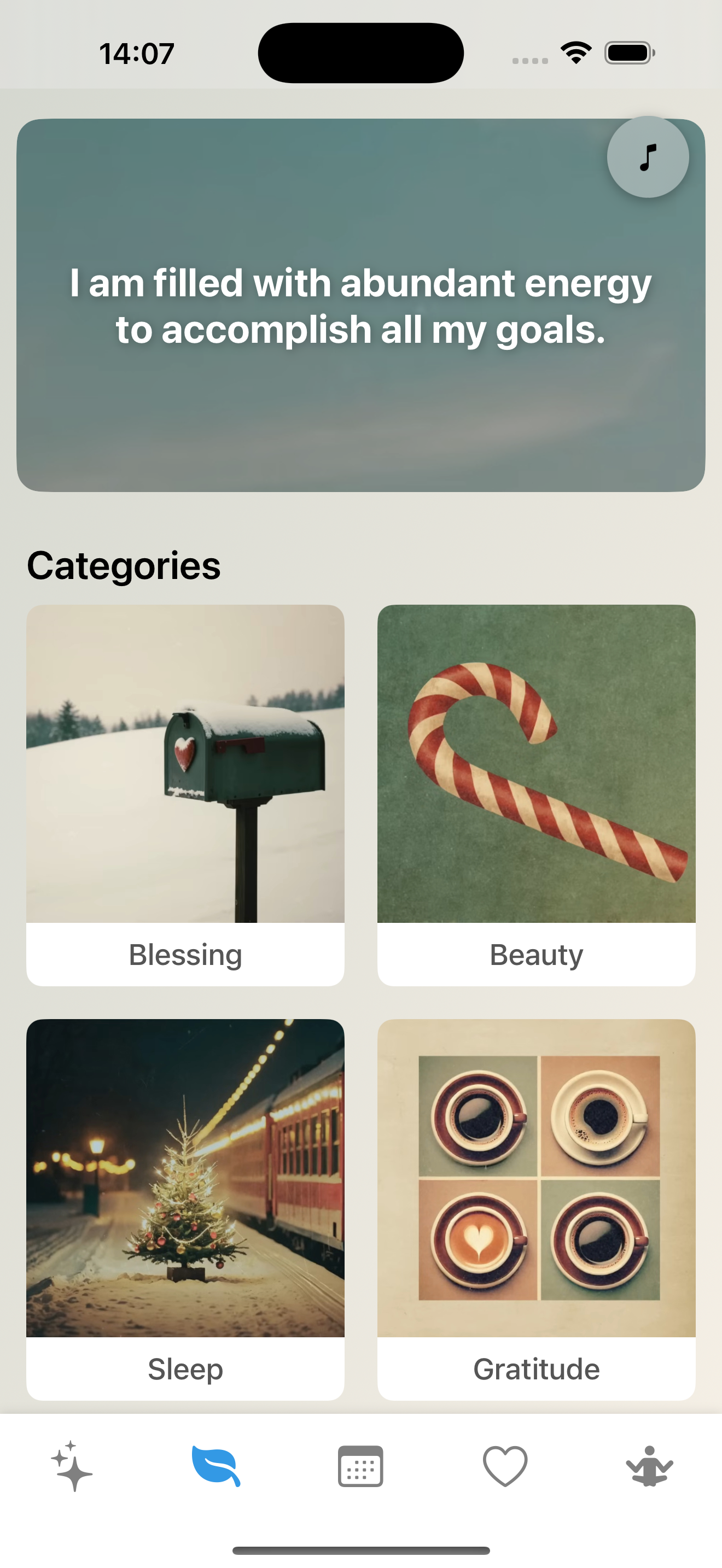
Task: Tap the Gratitude label
Action: pos(537,1369)
